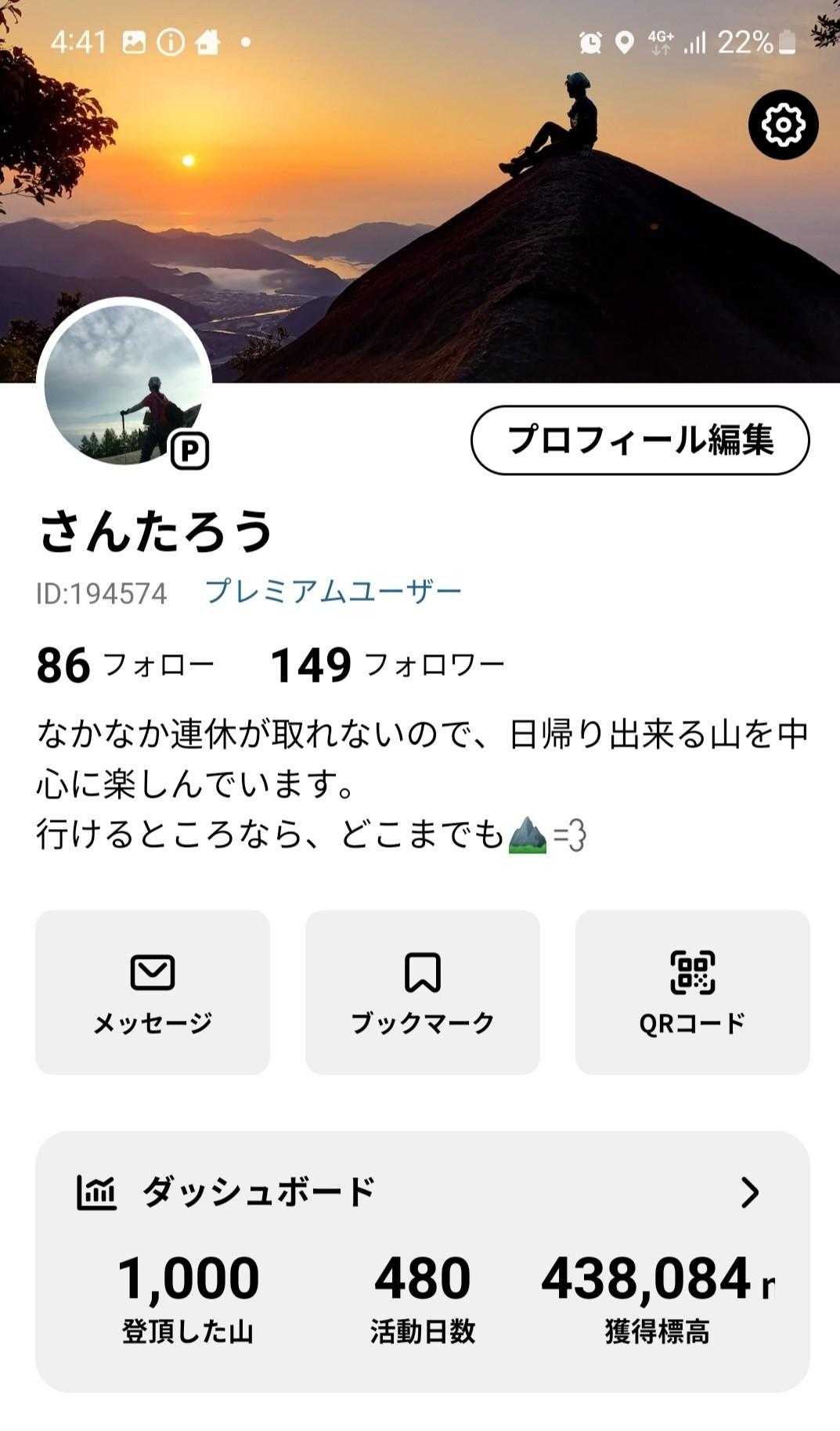Open the round profile avatar photo

(124, 384)
